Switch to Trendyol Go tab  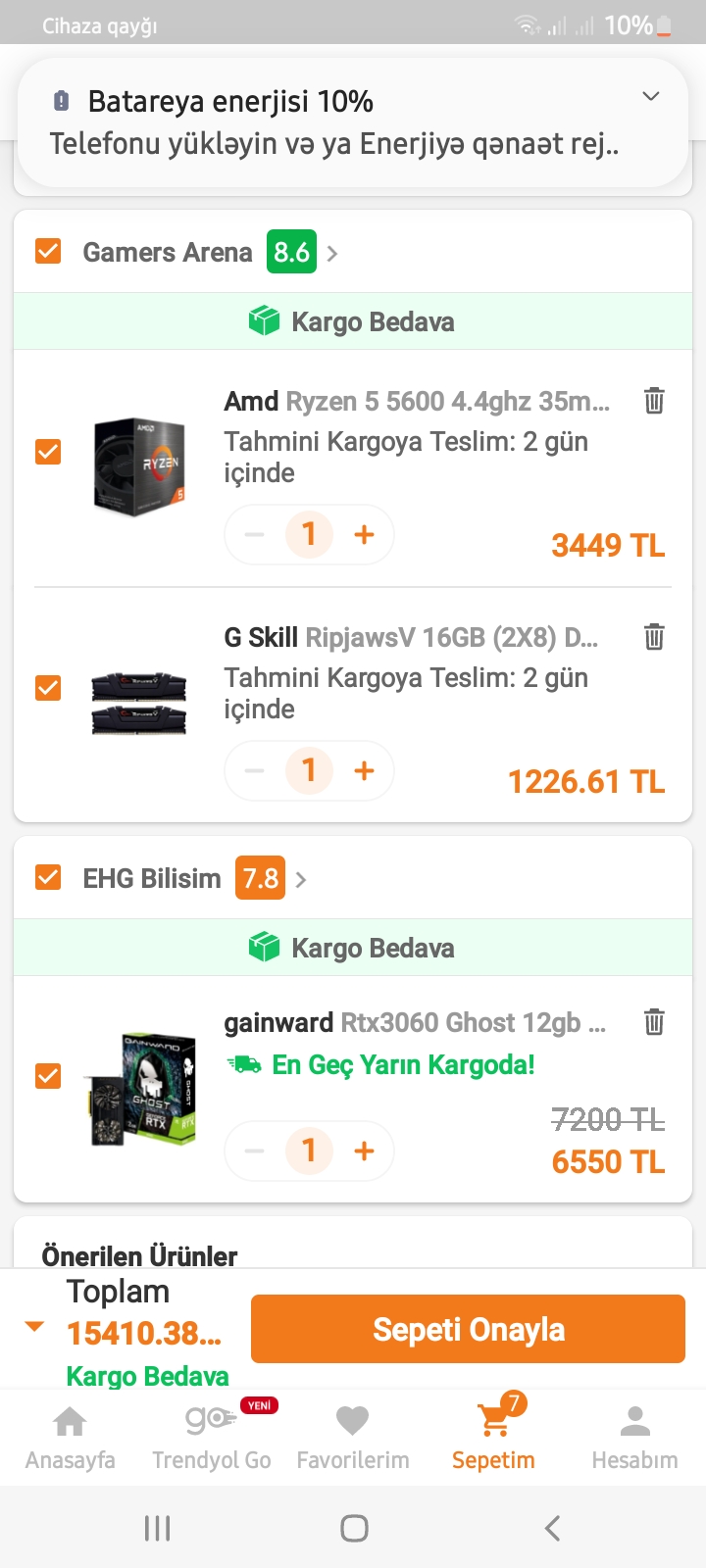[212, 1436]
